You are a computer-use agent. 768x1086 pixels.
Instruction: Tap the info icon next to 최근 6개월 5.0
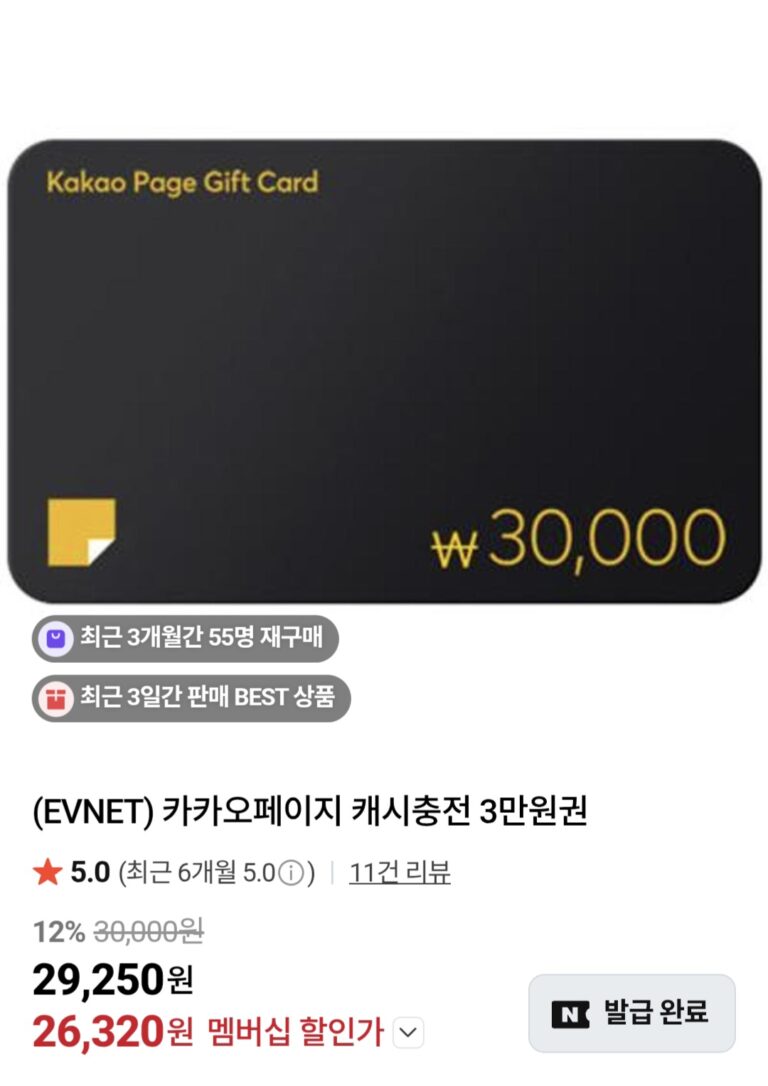pos(290,873)
